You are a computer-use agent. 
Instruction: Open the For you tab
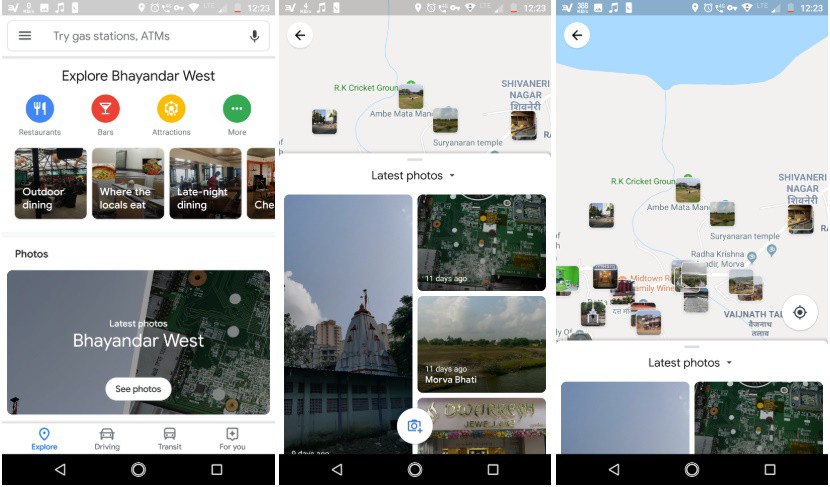tap(232, 438)
